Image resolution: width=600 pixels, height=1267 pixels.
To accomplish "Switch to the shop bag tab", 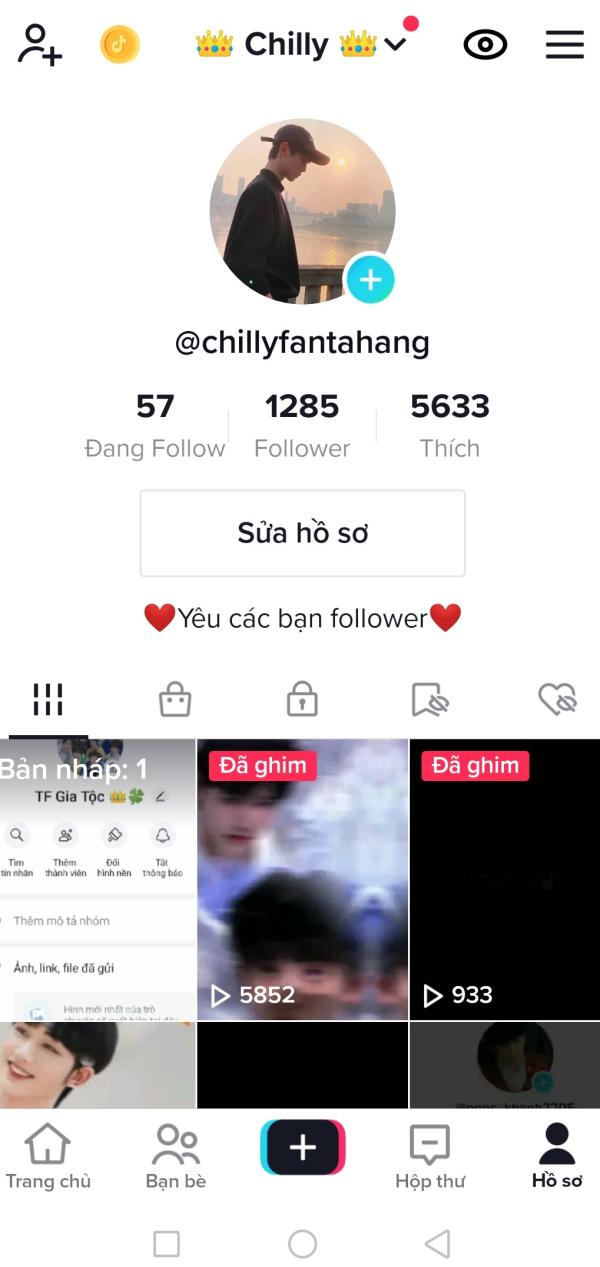I will coord(175,700).
